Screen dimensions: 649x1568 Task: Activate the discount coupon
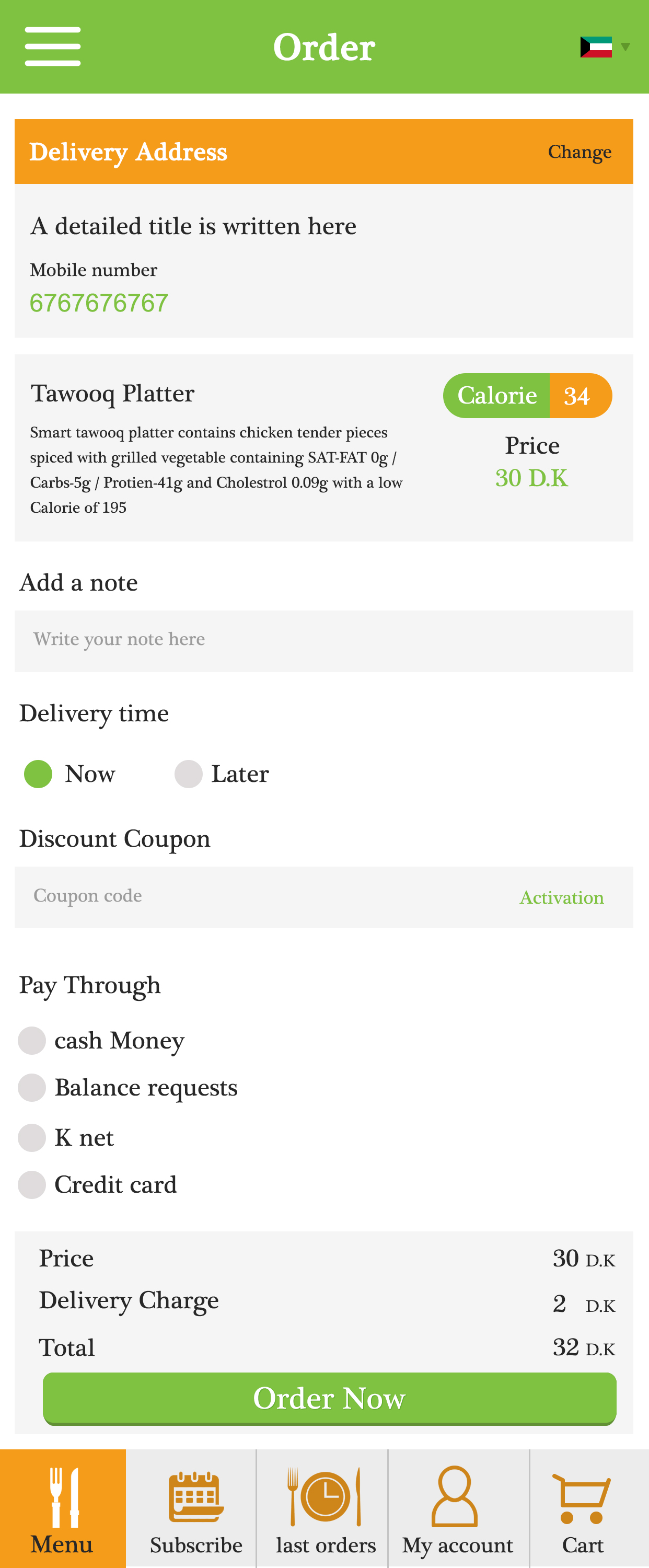tap(561, 898)
